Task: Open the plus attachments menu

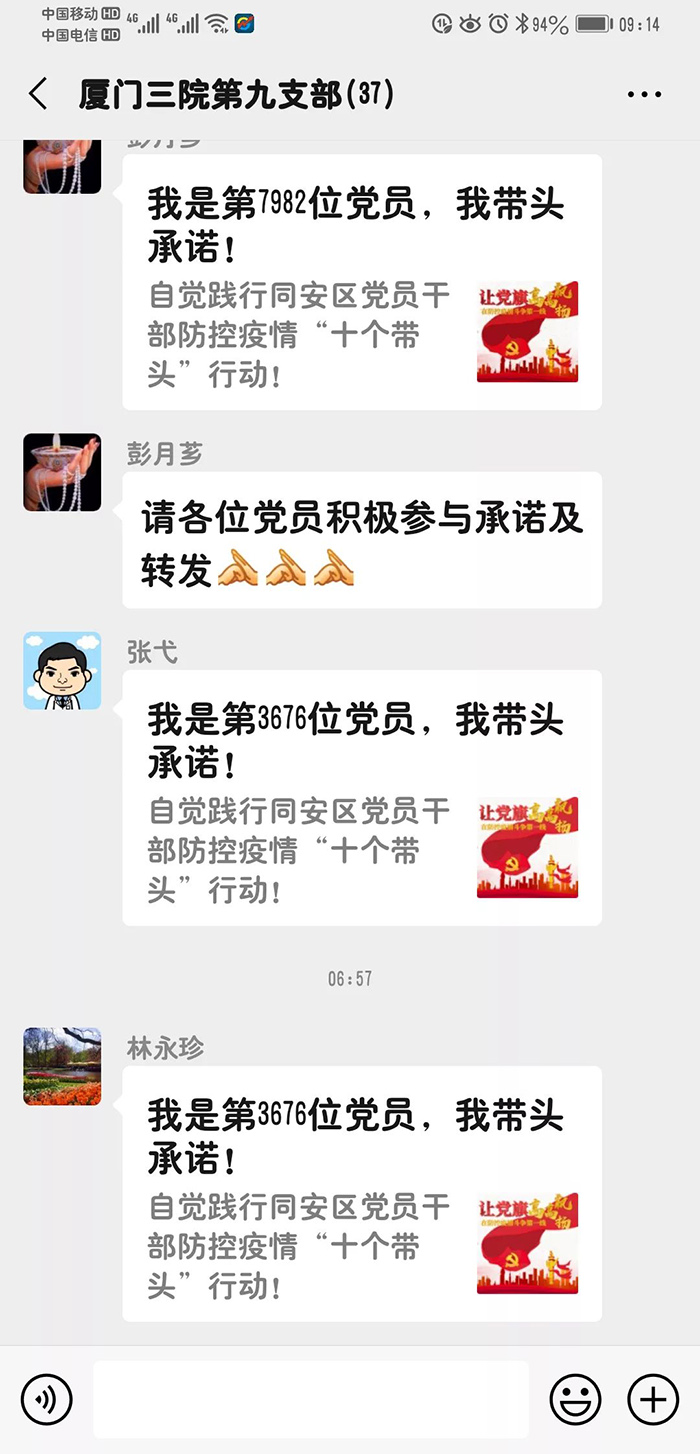Action: tap(652, 1398)
